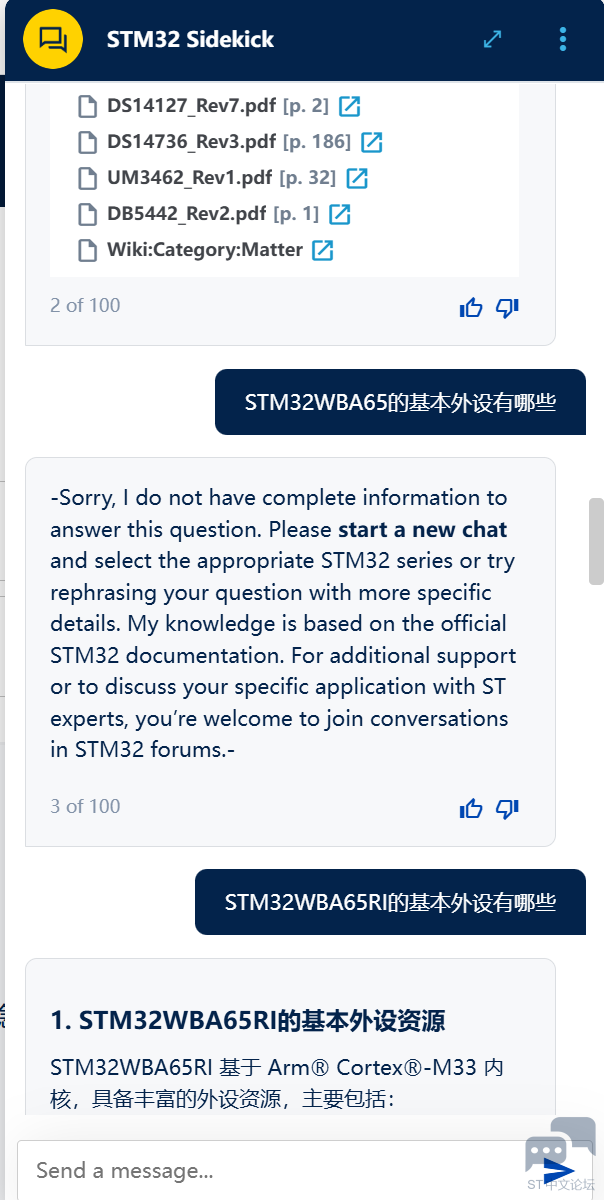Open the Wiki:Category:Matter source link
604x1200 pixels.
click(322, 250)
